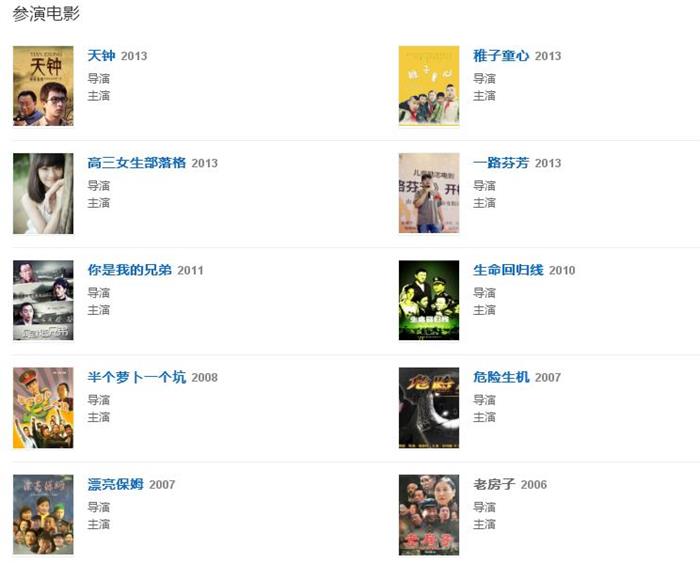
Task: Open the 生命回归线 movie link
Action: pyautogui.click(x=508, y=270)
